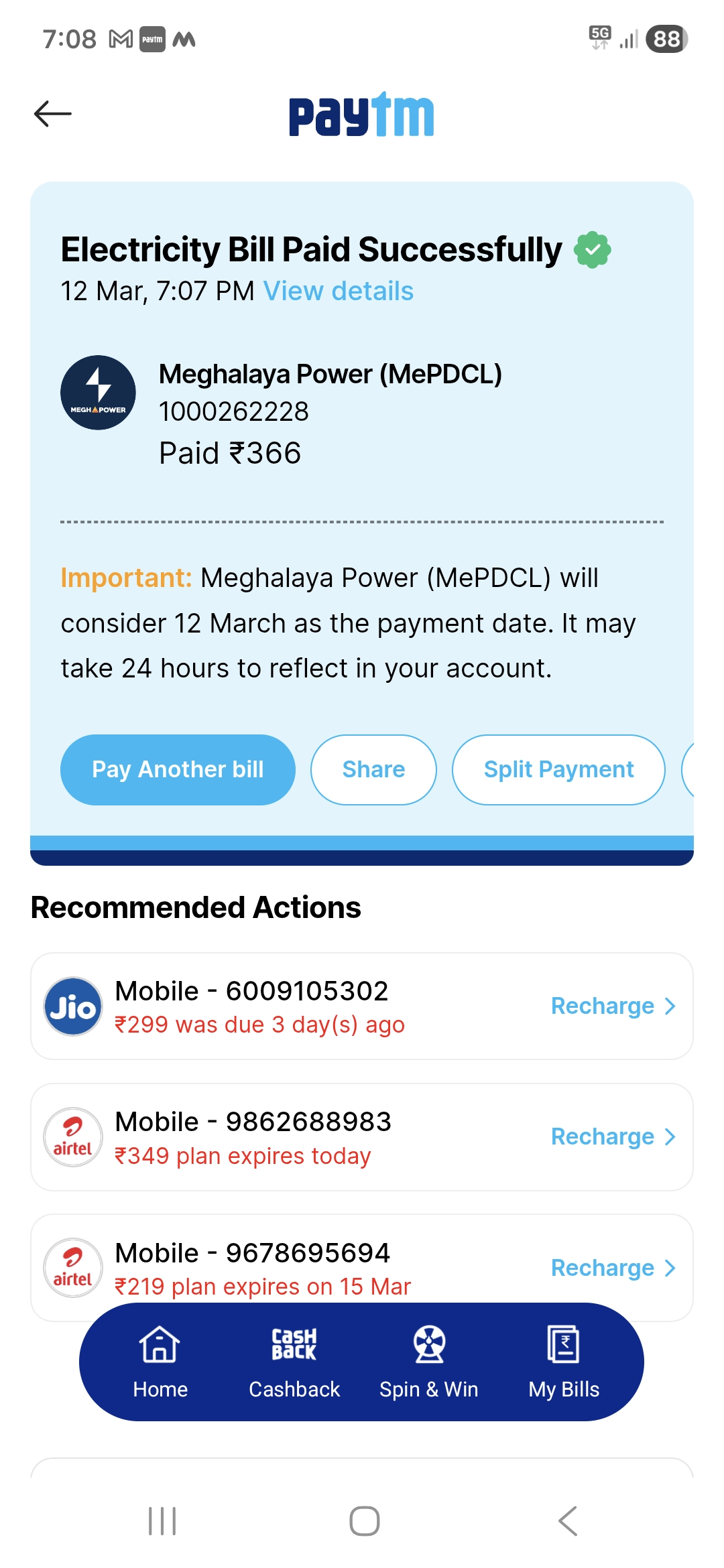This screenshot has width=724, height=1568.
Task: Open View details link
Action: click(338, 291)
